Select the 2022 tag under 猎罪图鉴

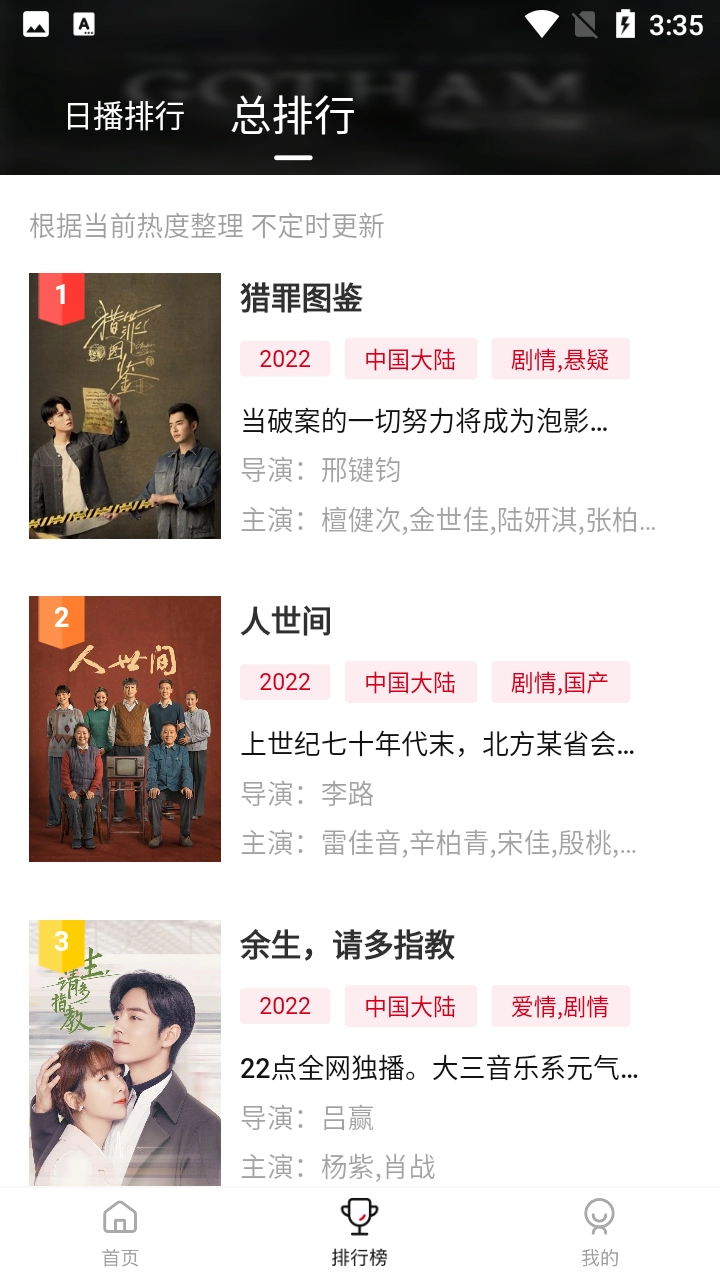pyautogui.click(x=285, y=359)
